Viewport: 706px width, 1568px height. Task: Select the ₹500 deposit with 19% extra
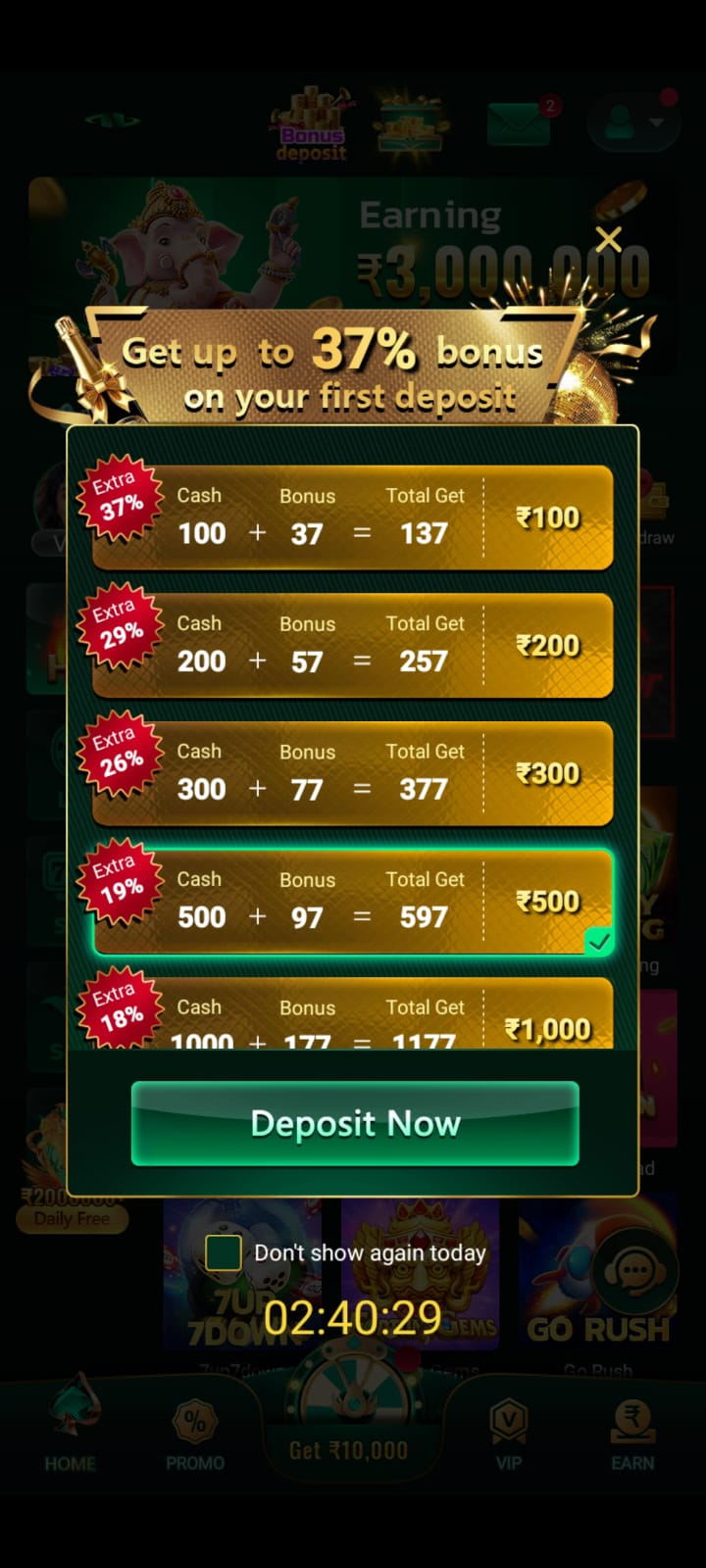[353, 901]
